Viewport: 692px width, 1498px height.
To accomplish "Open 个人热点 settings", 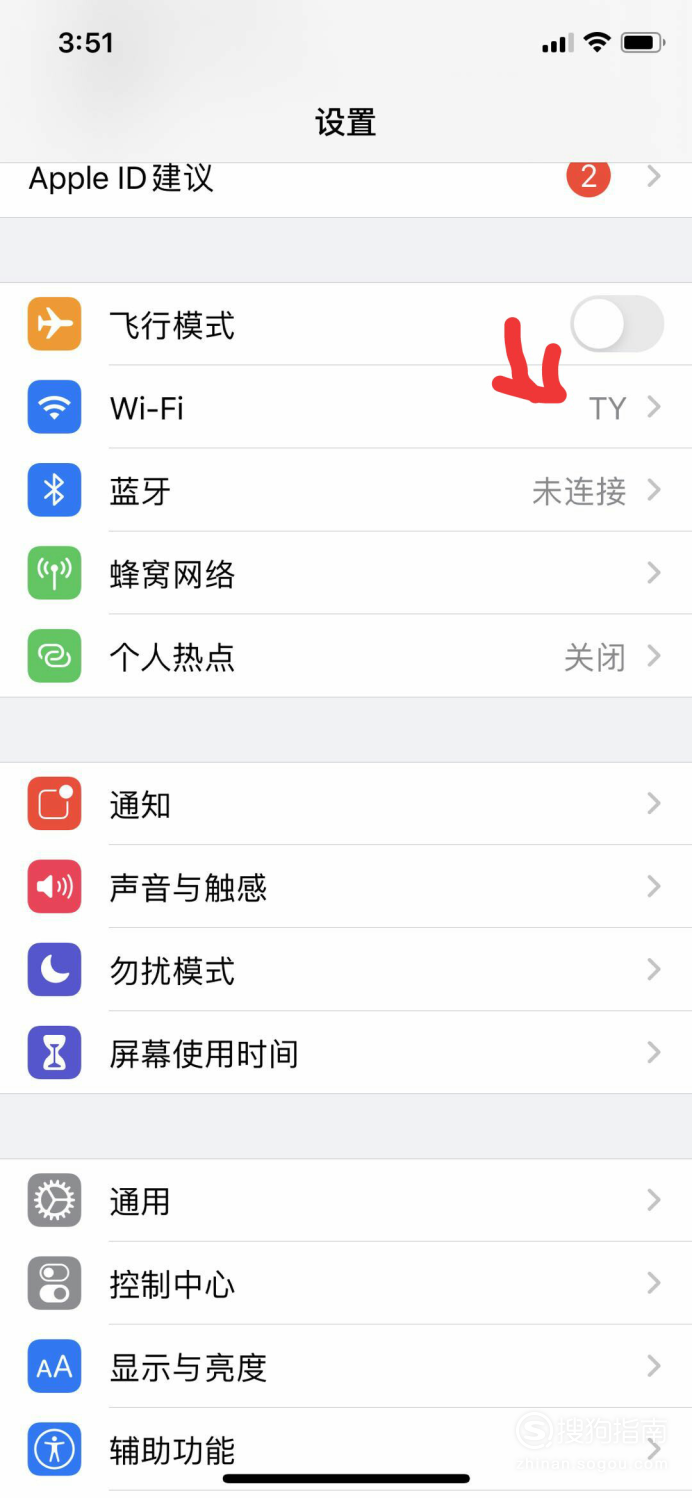I will [346, 656].
